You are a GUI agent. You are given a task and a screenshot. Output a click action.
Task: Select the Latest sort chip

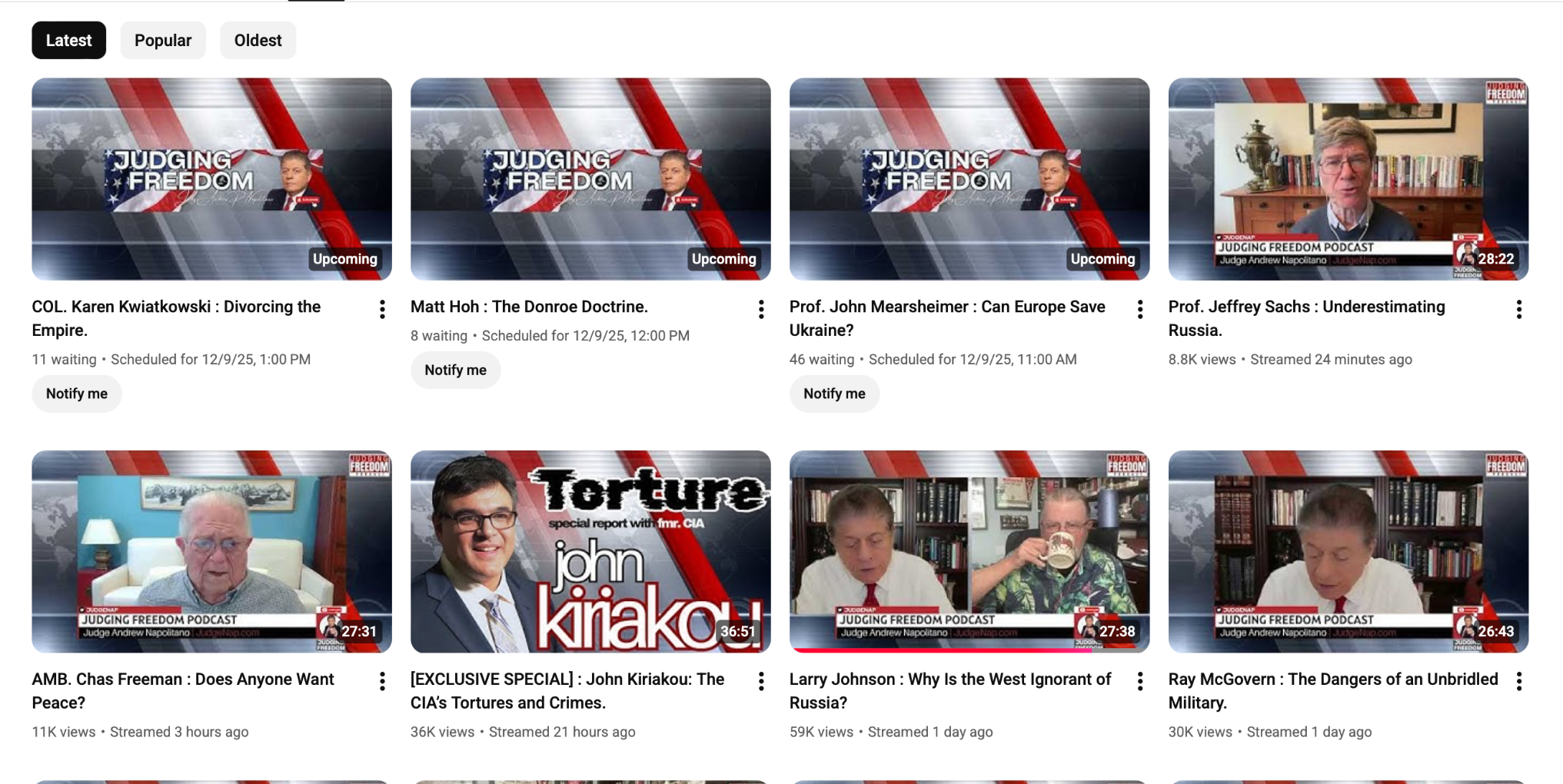[x=68, y=40]
